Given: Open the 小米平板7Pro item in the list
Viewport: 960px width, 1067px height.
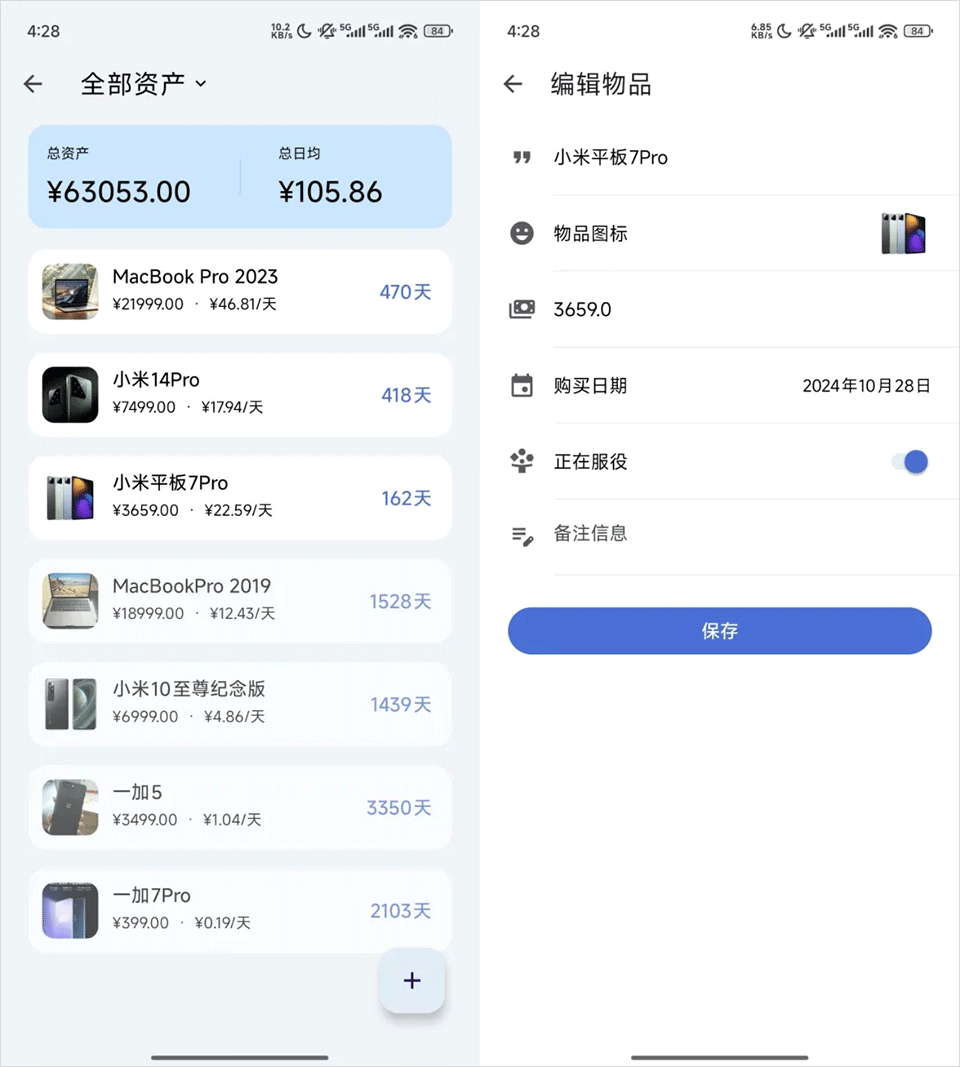Looking at the screenshot, I should click(x=240, y=498).
